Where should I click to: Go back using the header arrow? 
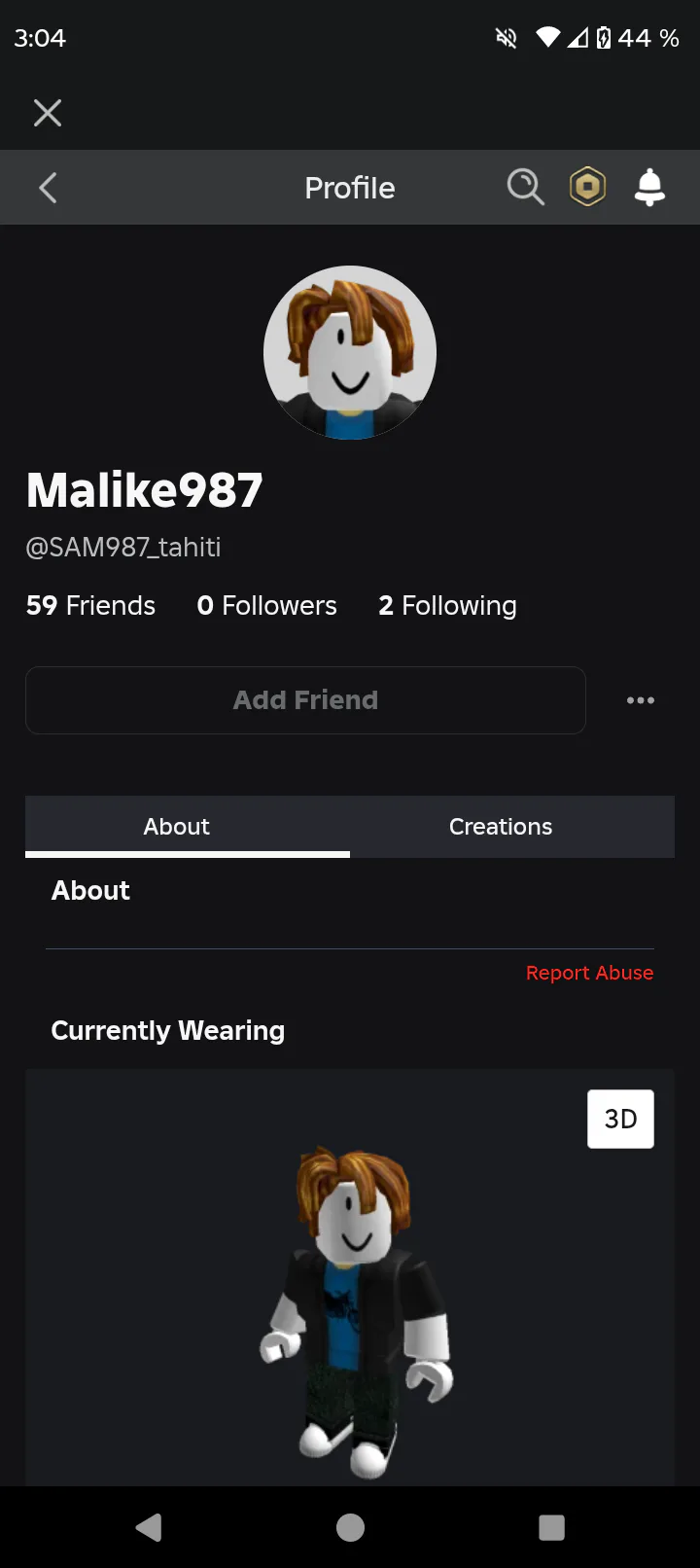[x=48, y=188]
